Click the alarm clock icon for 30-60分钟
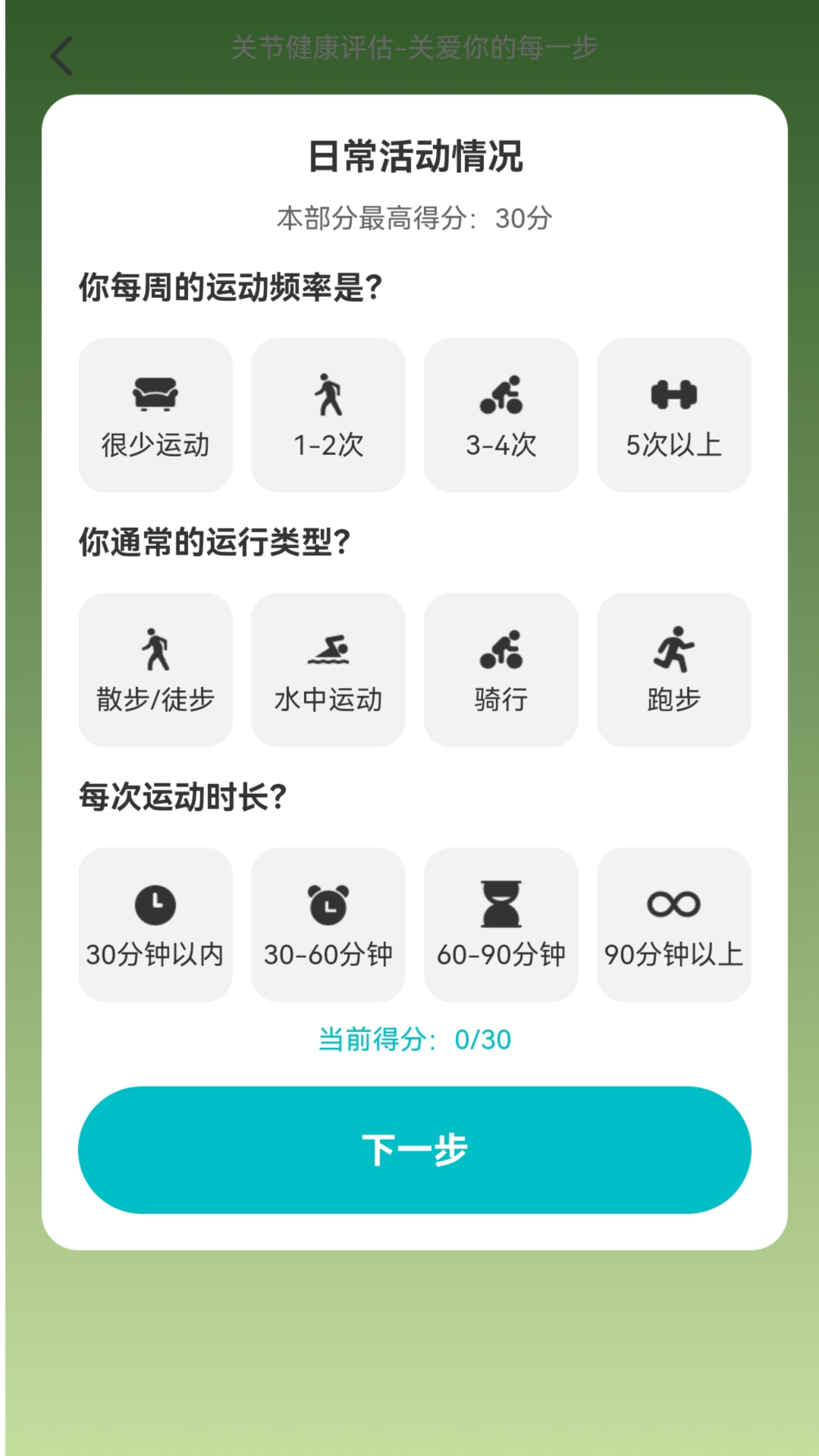 [x=328, y=905]
